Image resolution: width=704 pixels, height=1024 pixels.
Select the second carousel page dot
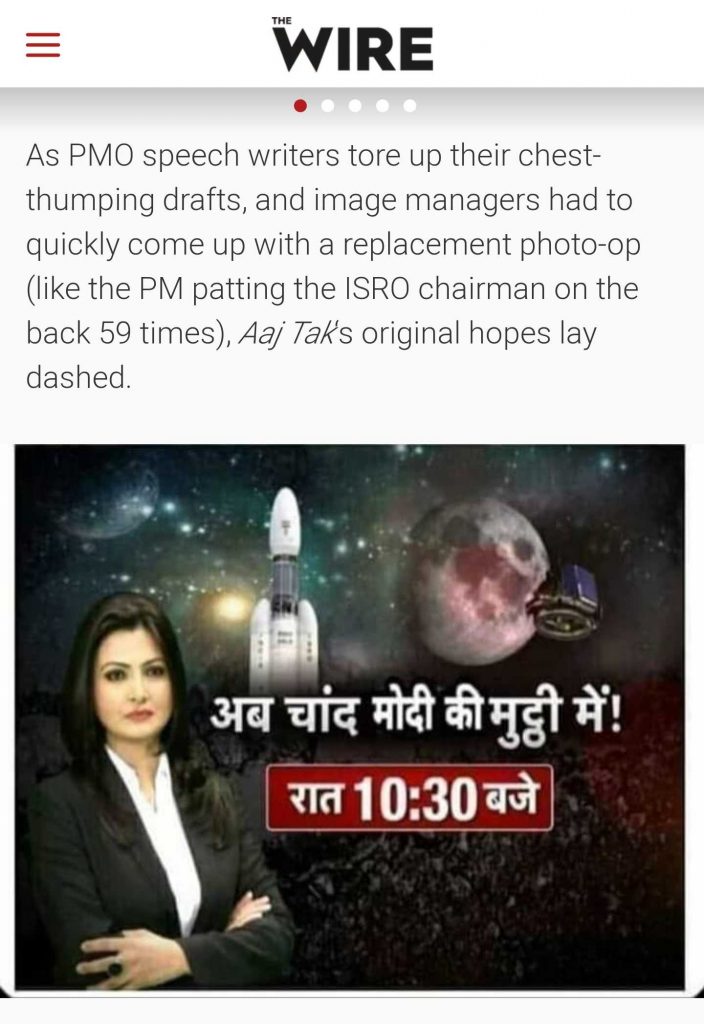tap(328, 106)
